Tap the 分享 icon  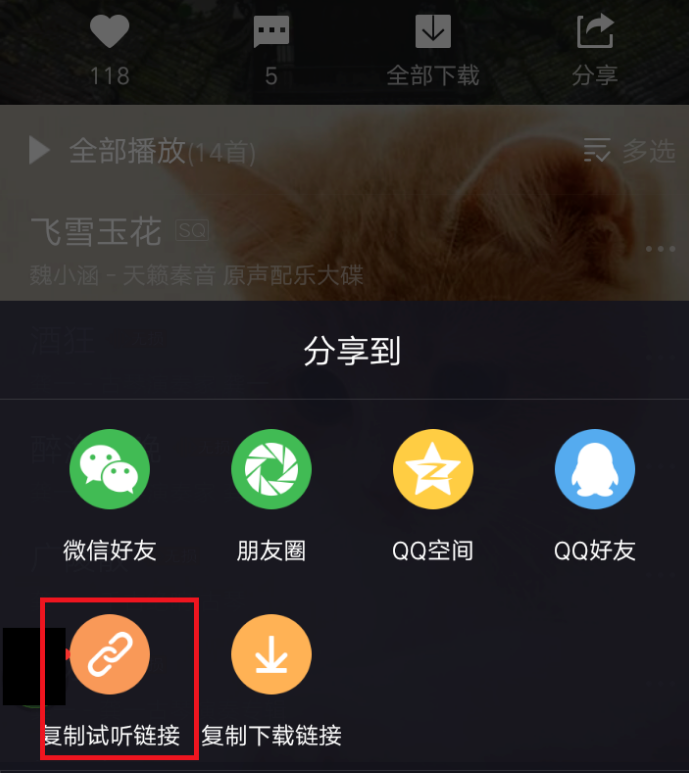click(x=595, y=35)
